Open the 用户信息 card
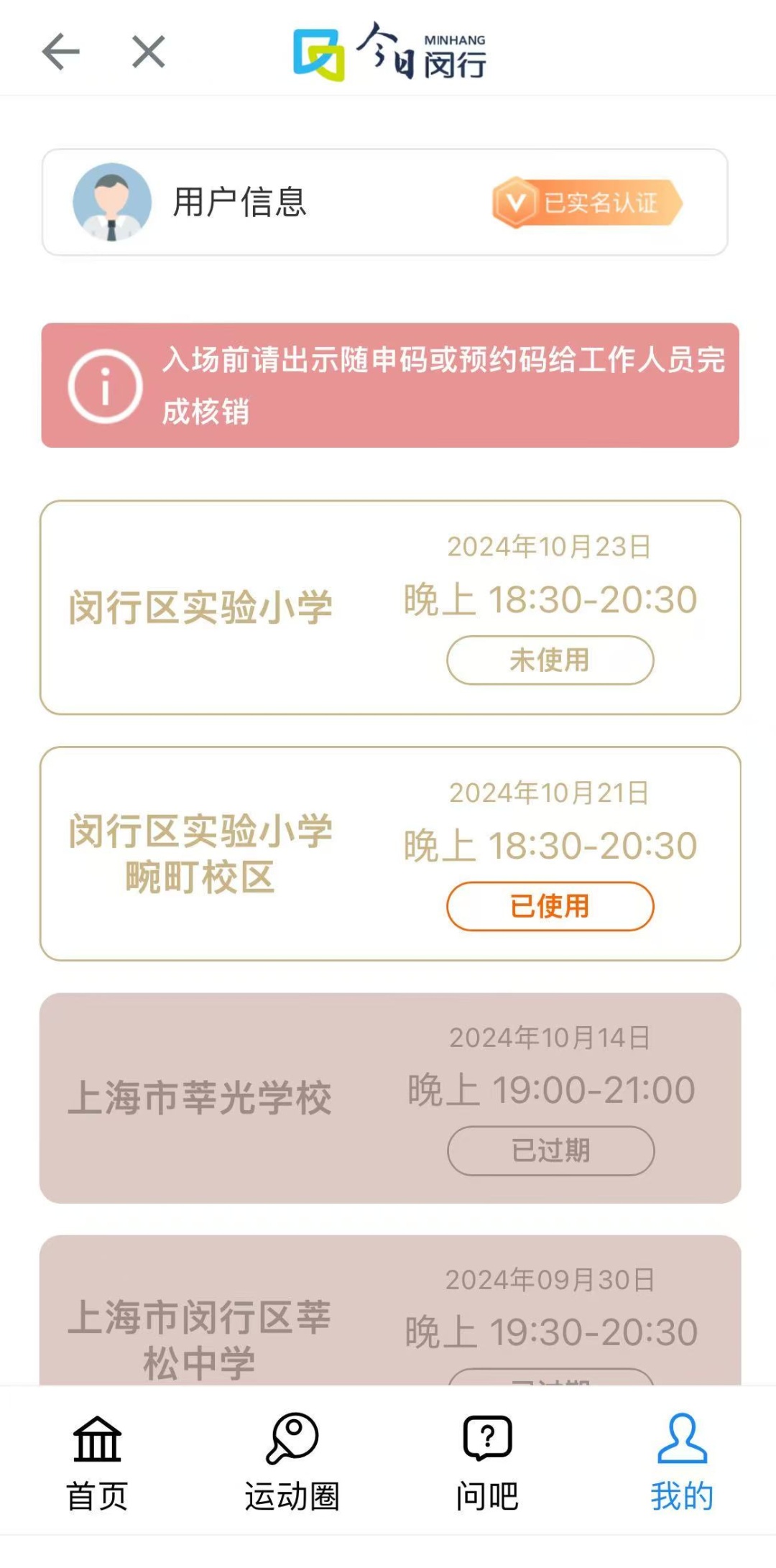The height and width of the screenshot is (1568, 776). pyautogui.click(x=384, y=202)
